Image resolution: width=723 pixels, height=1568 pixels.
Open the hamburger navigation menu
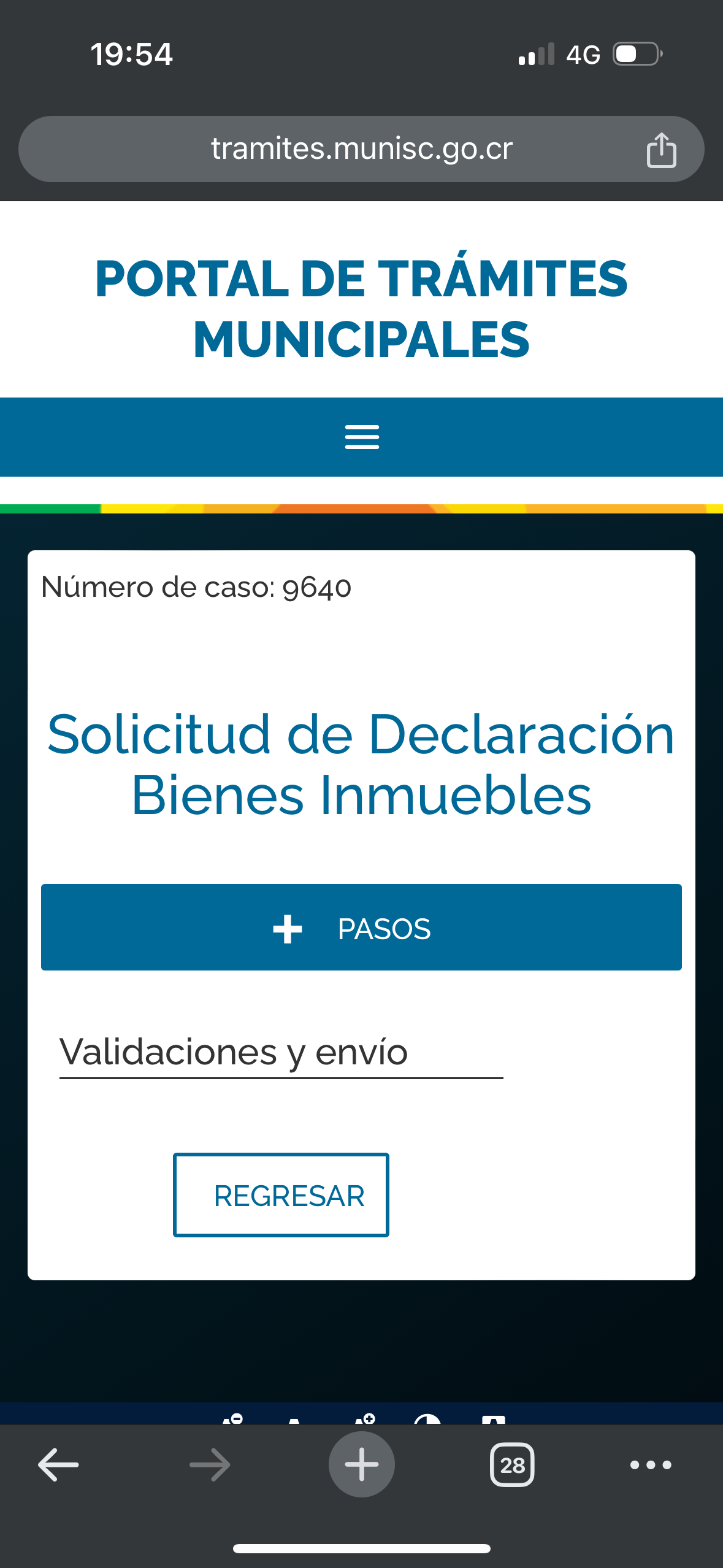(x=362, y=437)
